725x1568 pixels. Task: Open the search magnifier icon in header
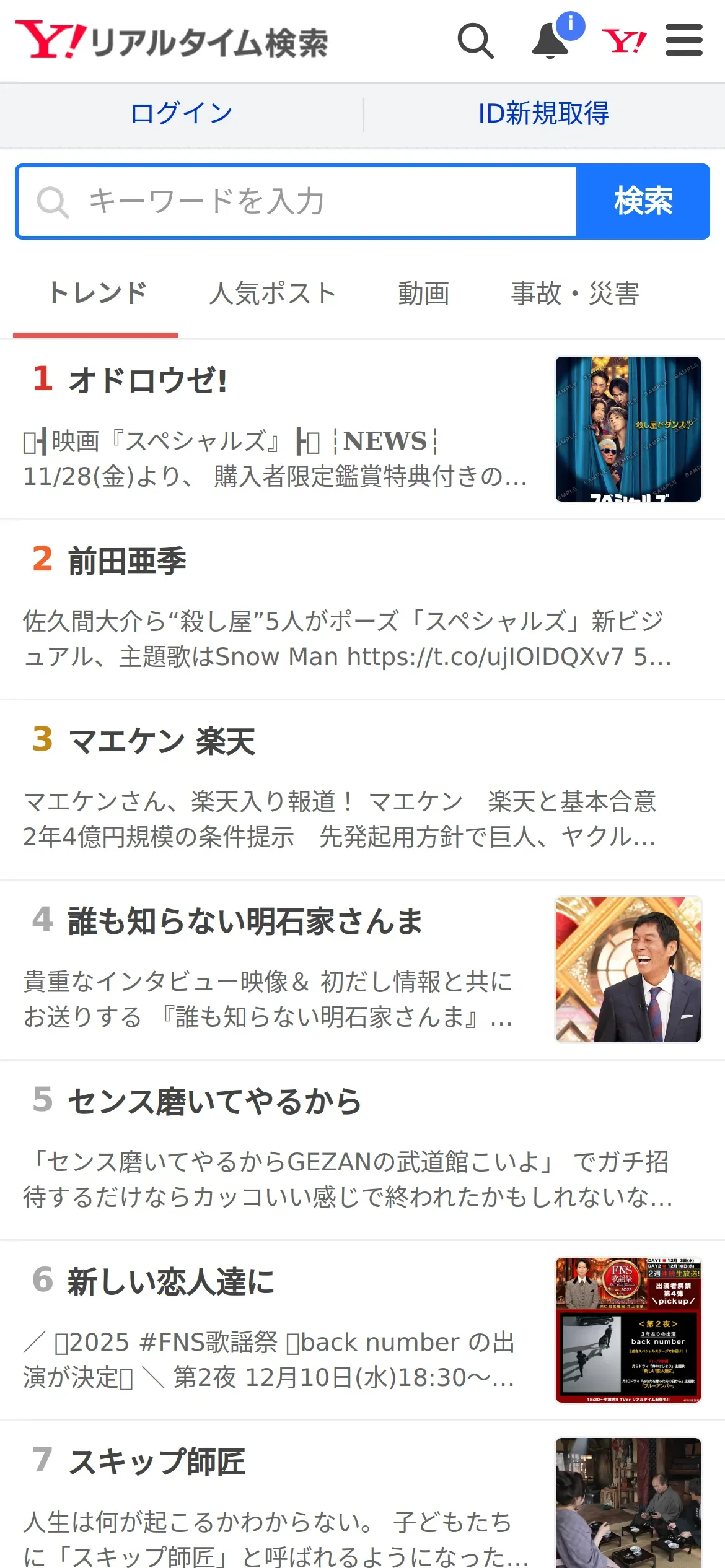(x=475, y=41)
